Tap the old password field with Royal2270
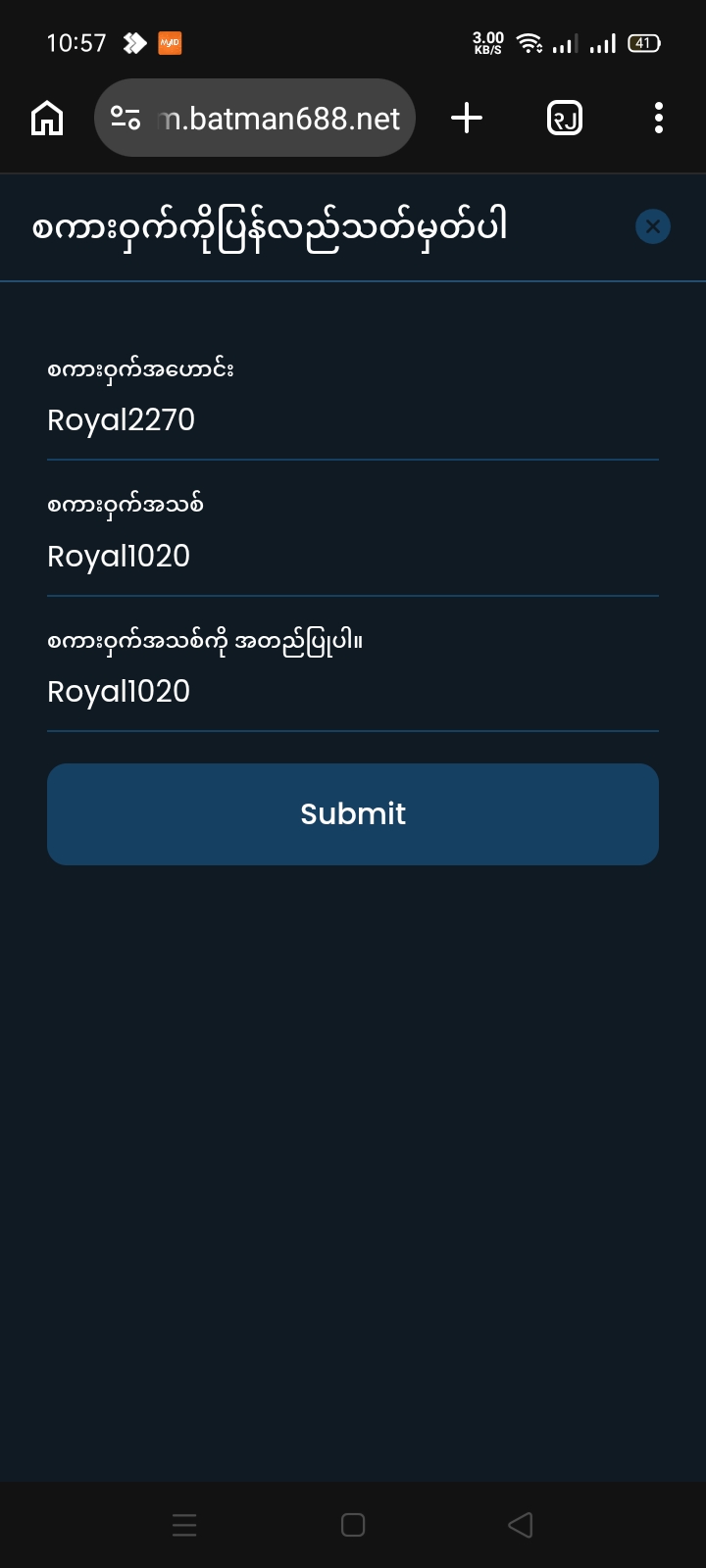 click(352, 420)
